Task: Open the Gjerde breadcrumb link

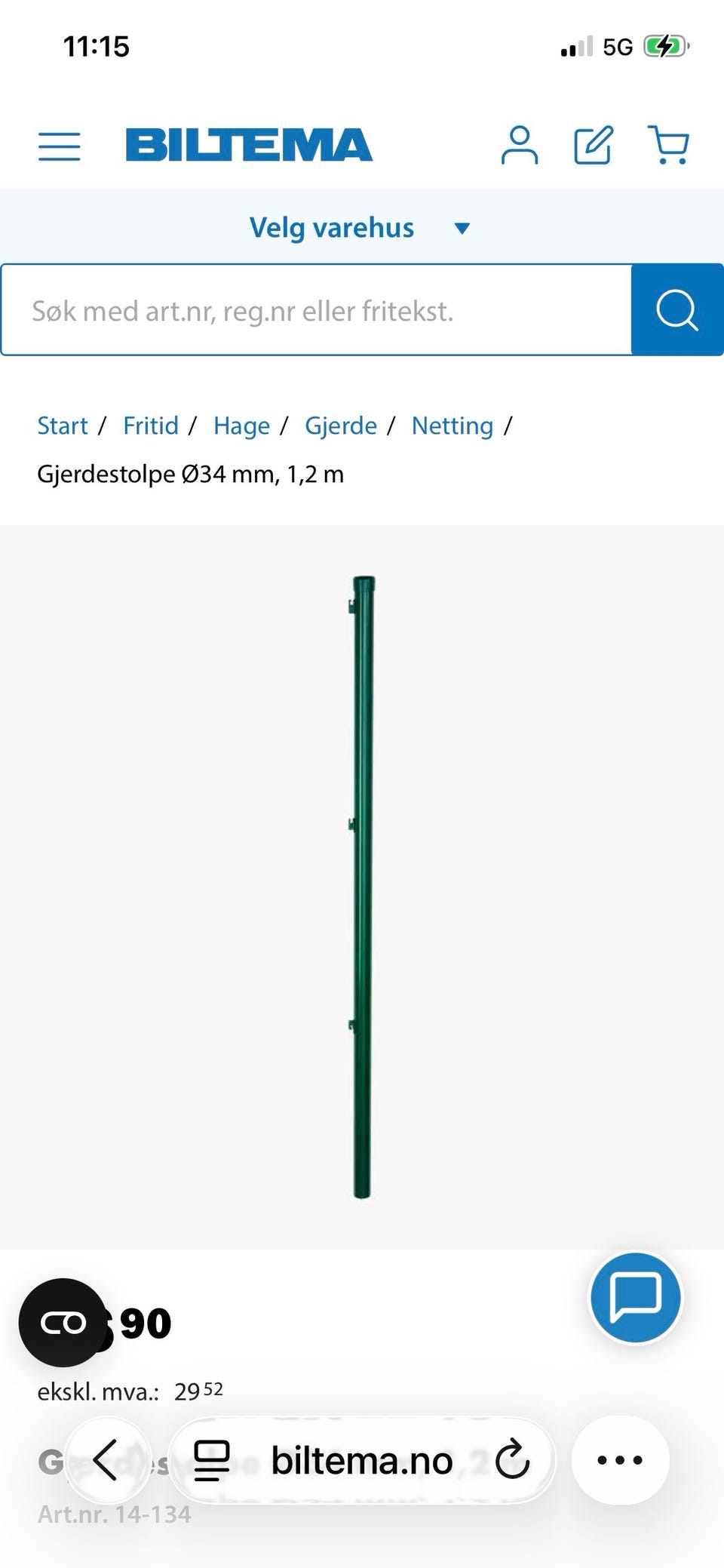Action: 341,426
